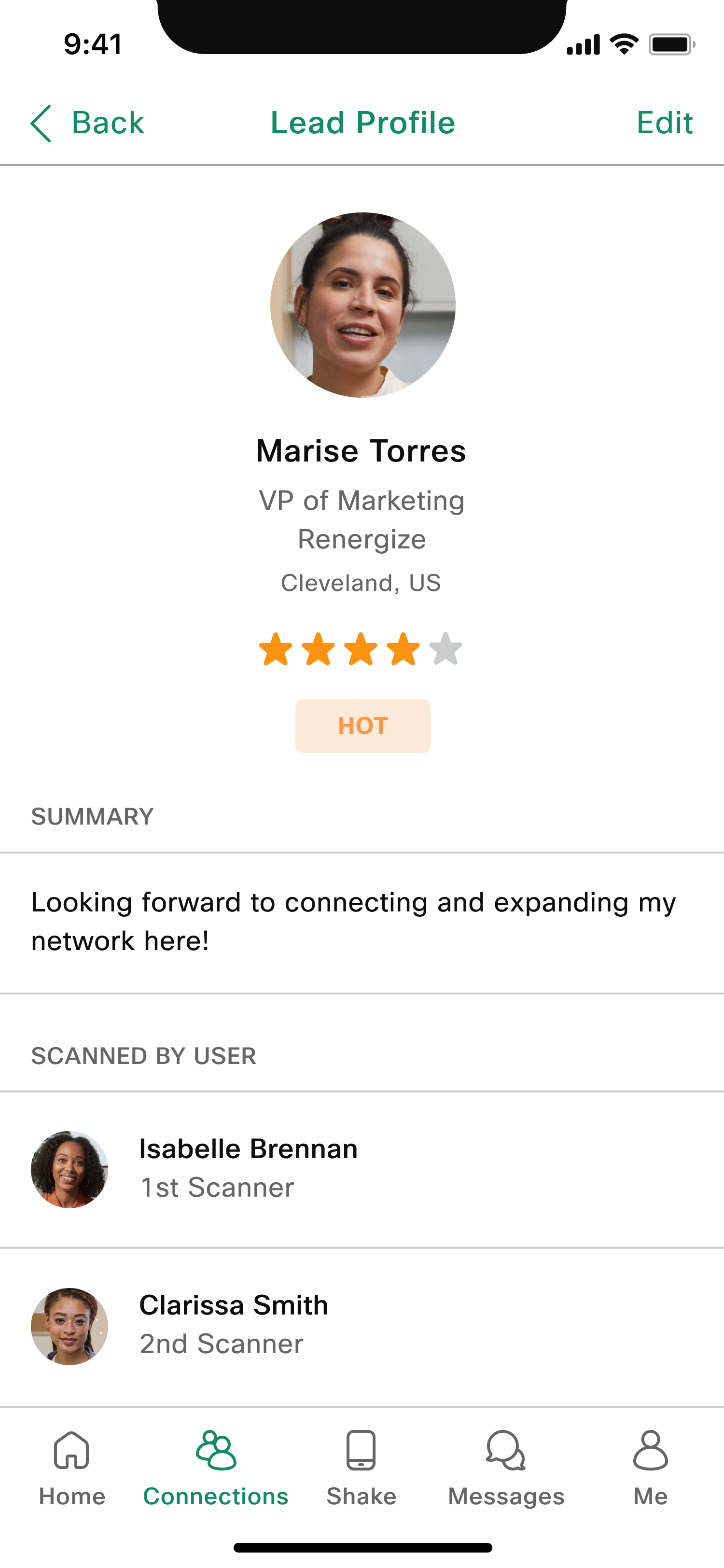Open Home tab
Screen dimensions: 724x1568
(x=72, y=1468)
